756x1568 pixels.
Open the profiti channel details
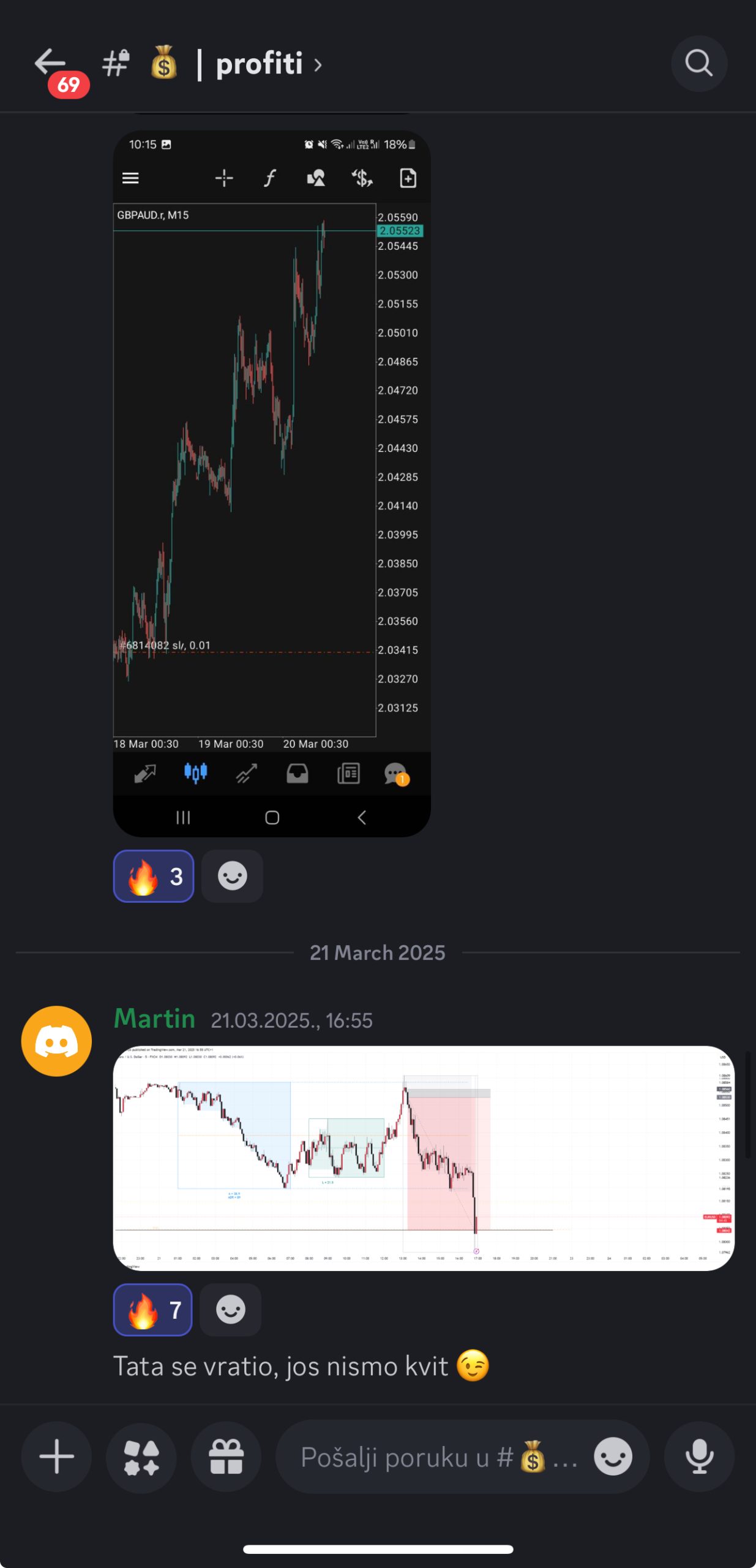tap(259, 64)
